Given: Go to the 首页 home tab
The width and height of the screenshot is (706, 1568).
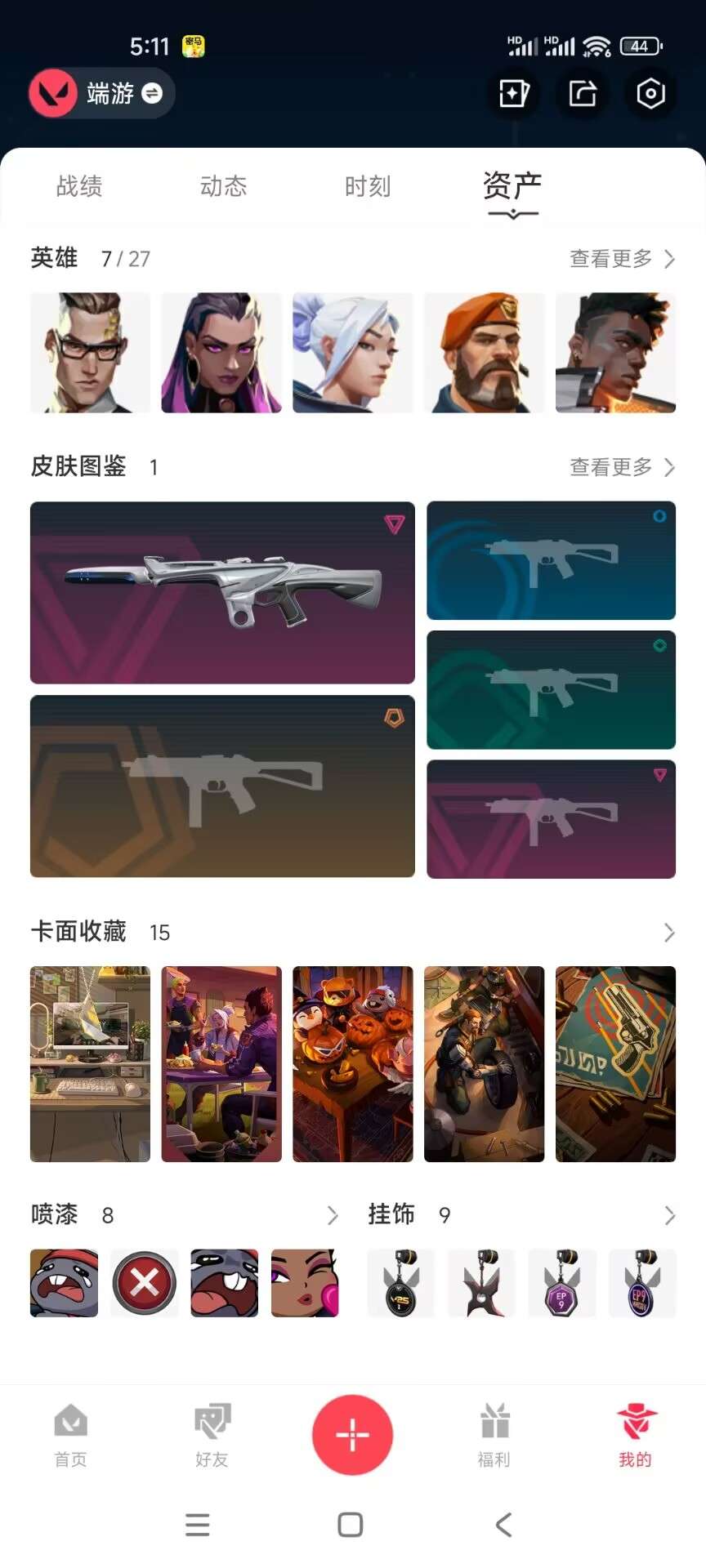Looking at the screenshot, I should 70,1435.
